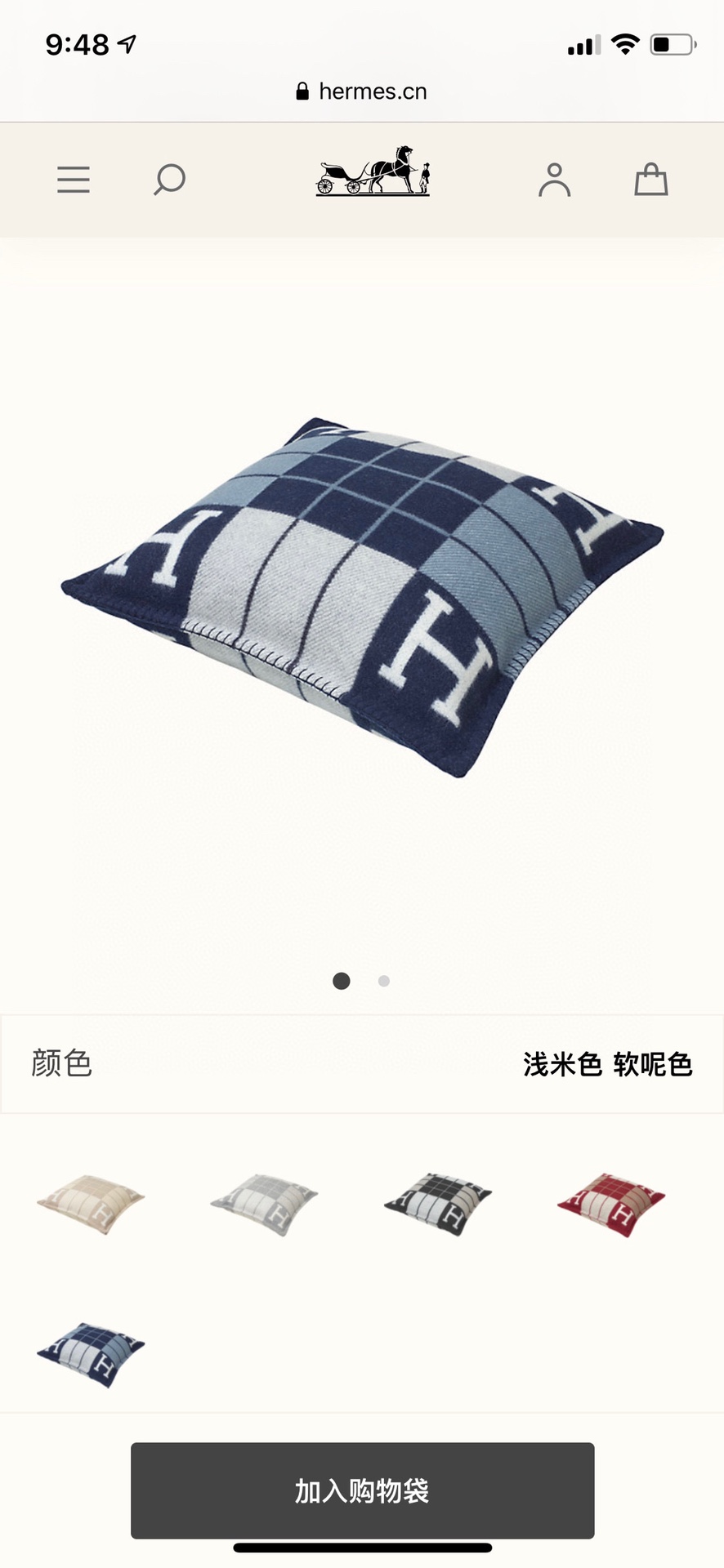Image resolution: width=724 pixels, height=1568 pixels.
Task: Pick the red pillow color
Action: click(x=611, y=1204)
